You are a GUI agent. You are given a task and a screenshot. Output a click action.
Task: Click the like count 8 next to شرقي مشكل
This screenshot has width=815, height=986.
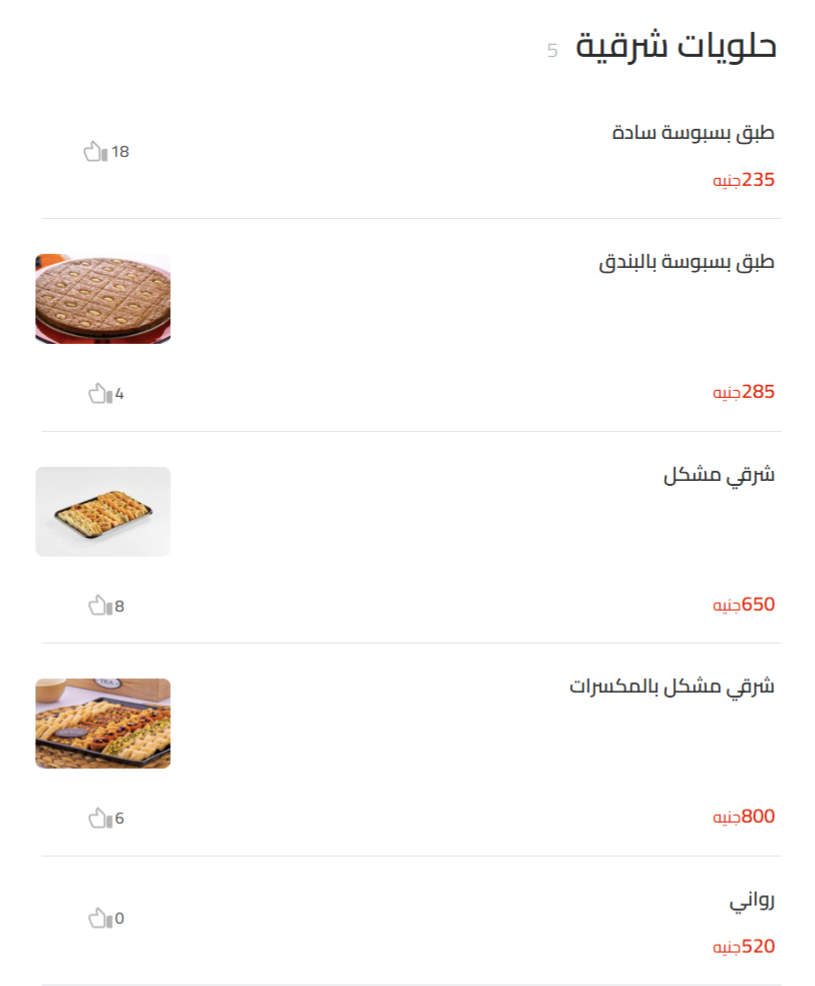coord(117,605)
